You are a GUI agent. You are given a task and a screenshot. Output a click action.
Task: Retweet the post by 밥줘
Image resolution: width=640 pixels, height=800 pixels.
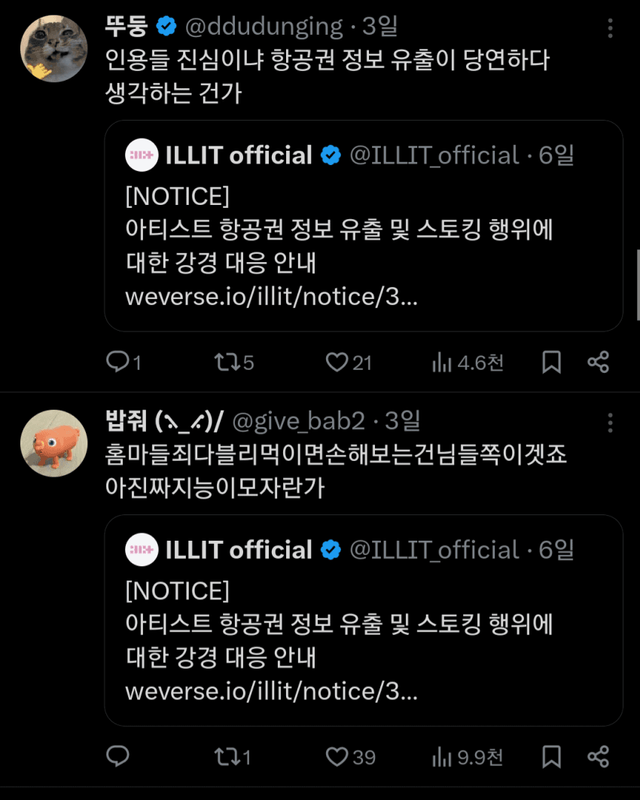coord(226,756)
